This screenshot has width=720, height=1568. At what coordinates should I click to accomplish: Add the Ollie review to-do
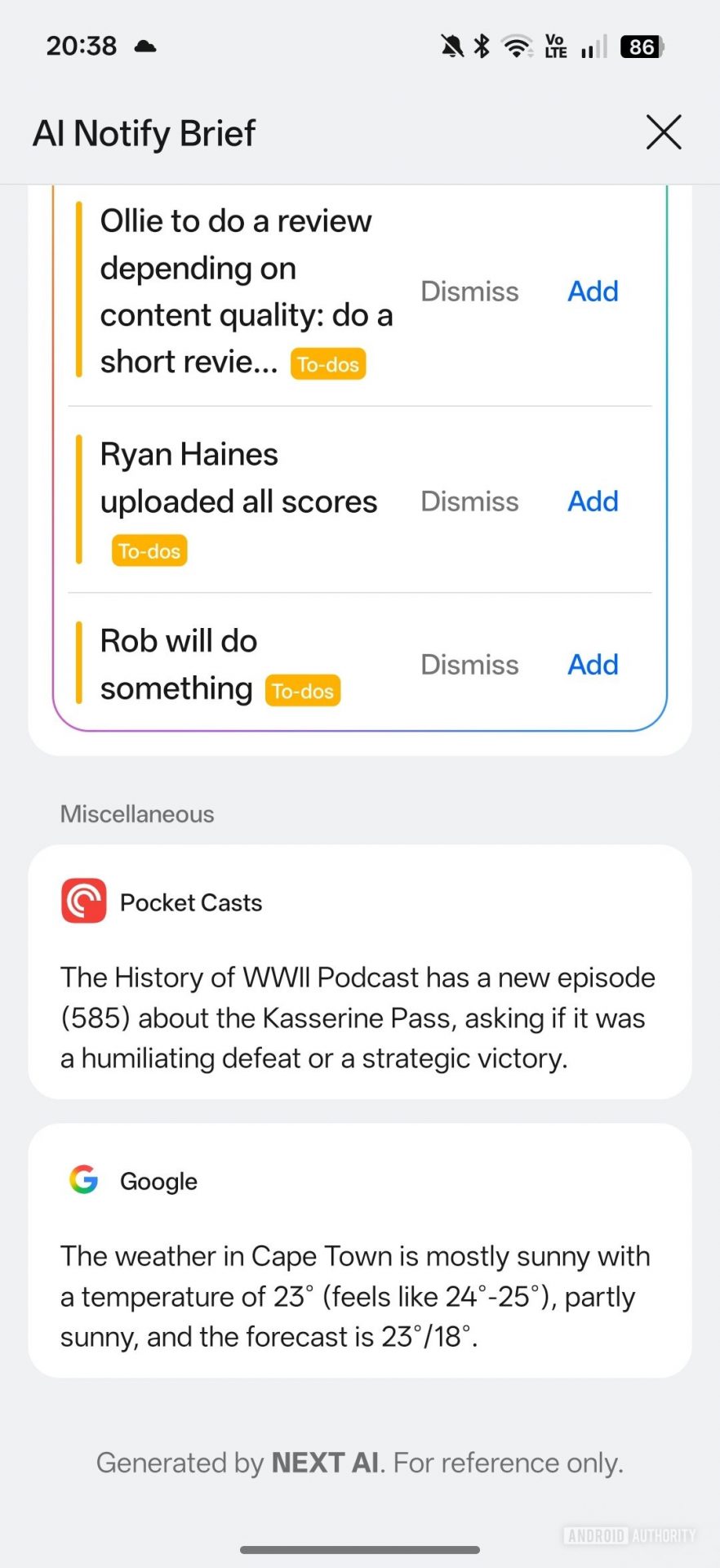click(x=593, y=292)
